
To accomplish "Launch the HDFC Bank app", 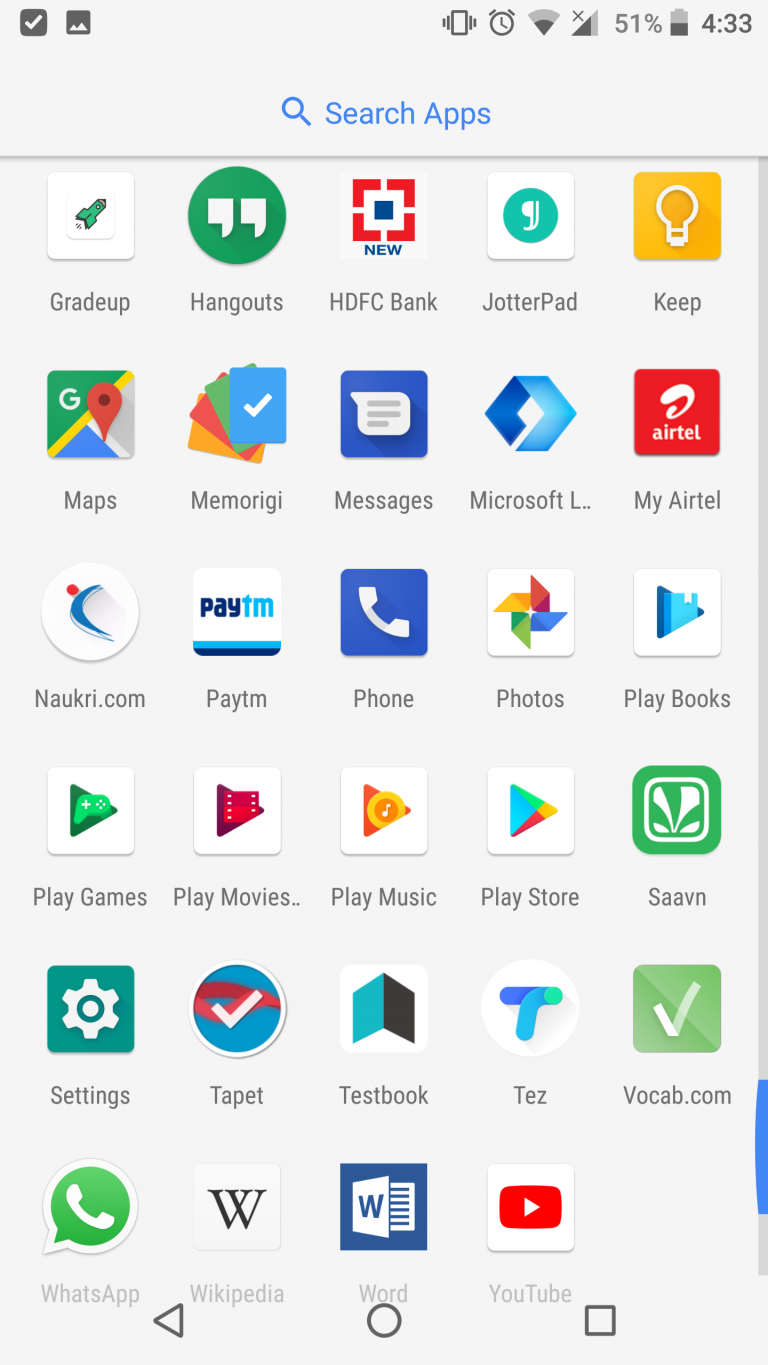I will click(384, 216).
